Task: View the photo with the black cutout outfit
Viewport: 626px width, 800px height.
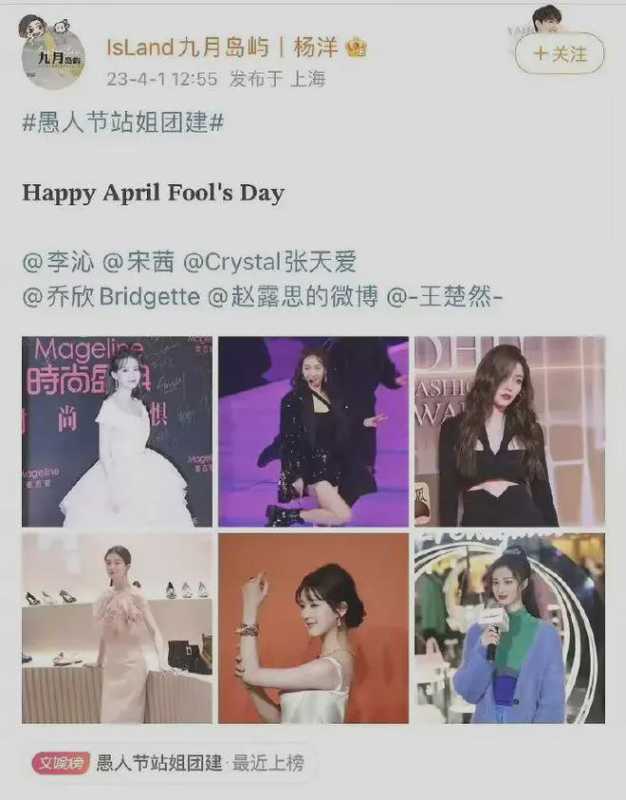Action: pos(509,431)
